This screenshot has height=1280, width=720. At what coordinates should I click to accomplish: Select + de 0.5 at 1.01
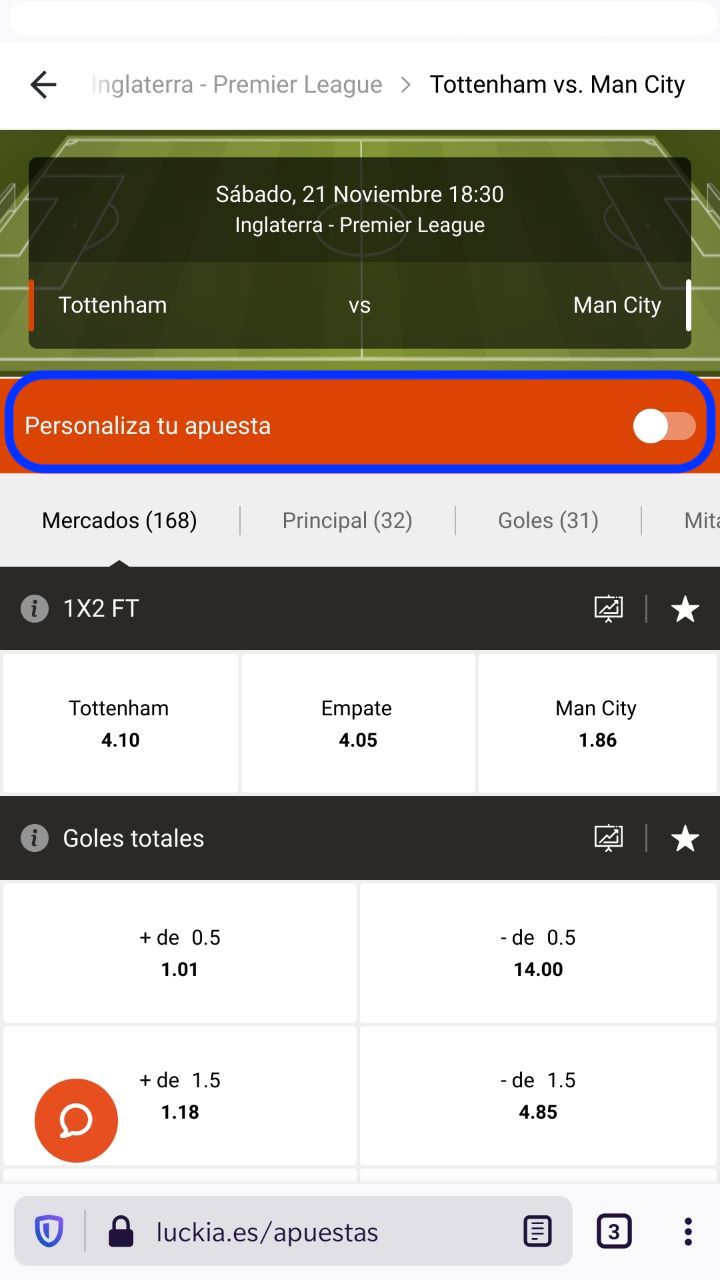(x=180, y=952)
